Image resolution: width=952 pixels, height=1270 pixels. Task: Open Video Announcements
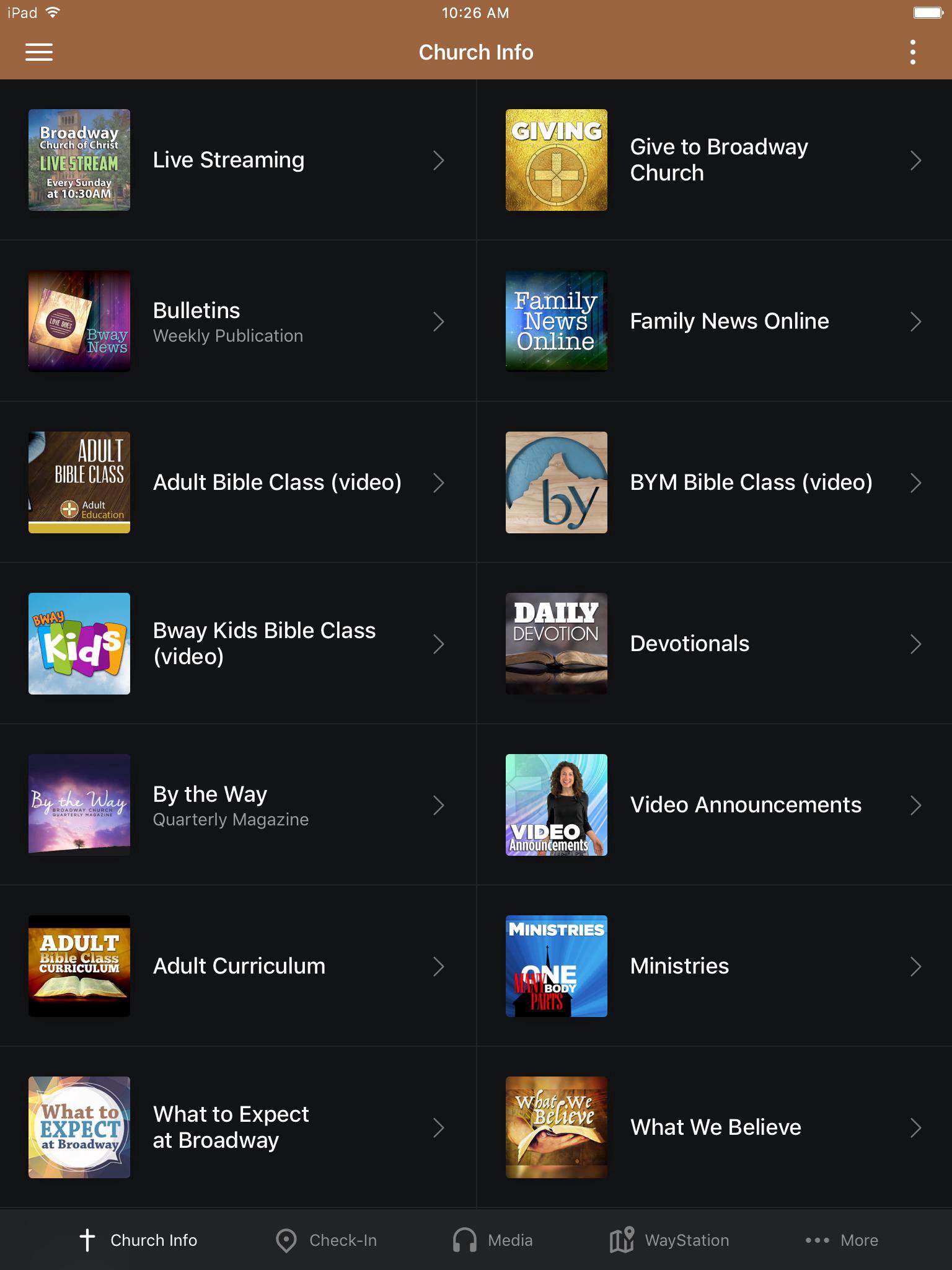[x=714, y=805]
